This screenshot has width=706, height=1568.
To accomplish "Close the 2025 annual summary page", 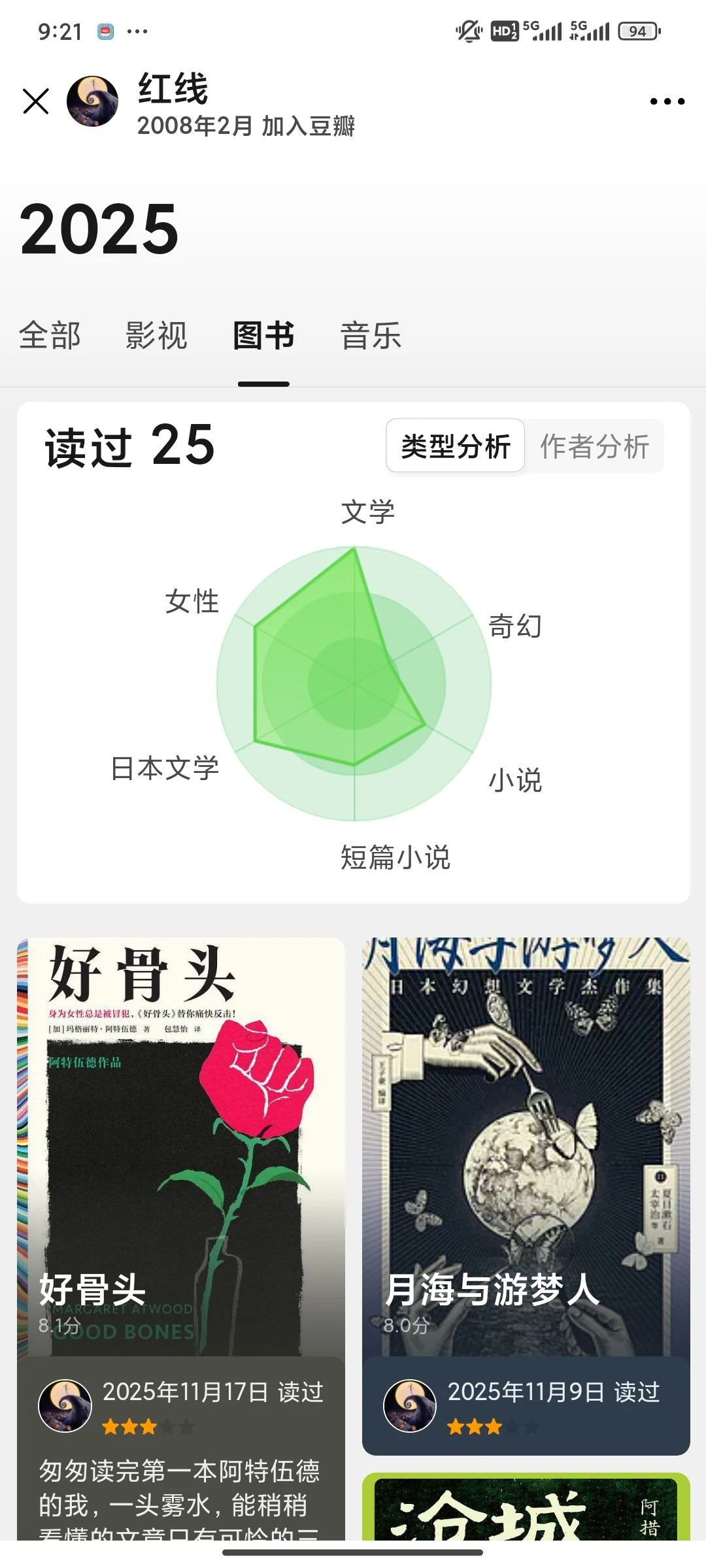I will point(36,101).
